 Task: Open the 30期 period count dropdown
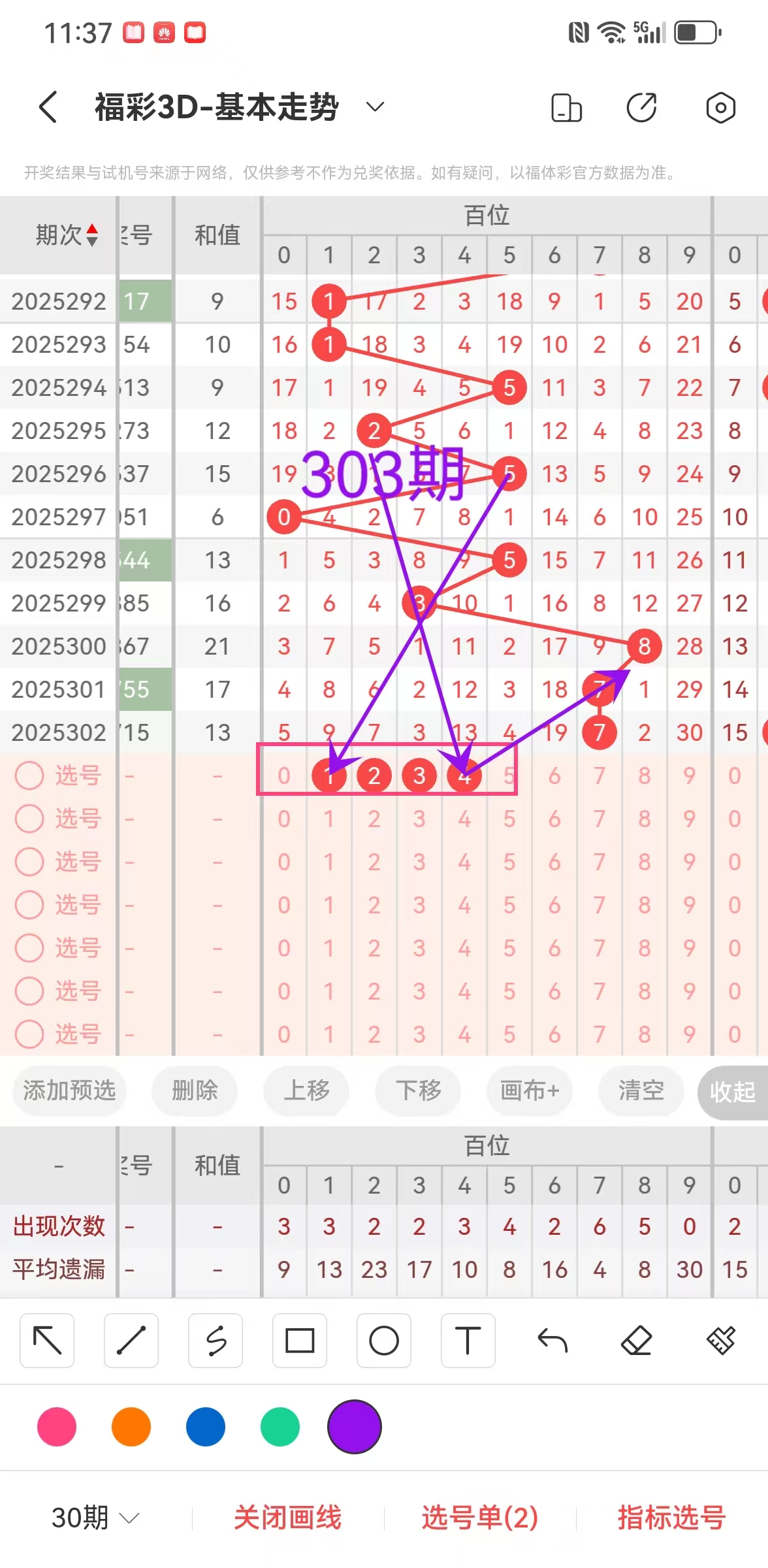click(x=95, y=1517)
